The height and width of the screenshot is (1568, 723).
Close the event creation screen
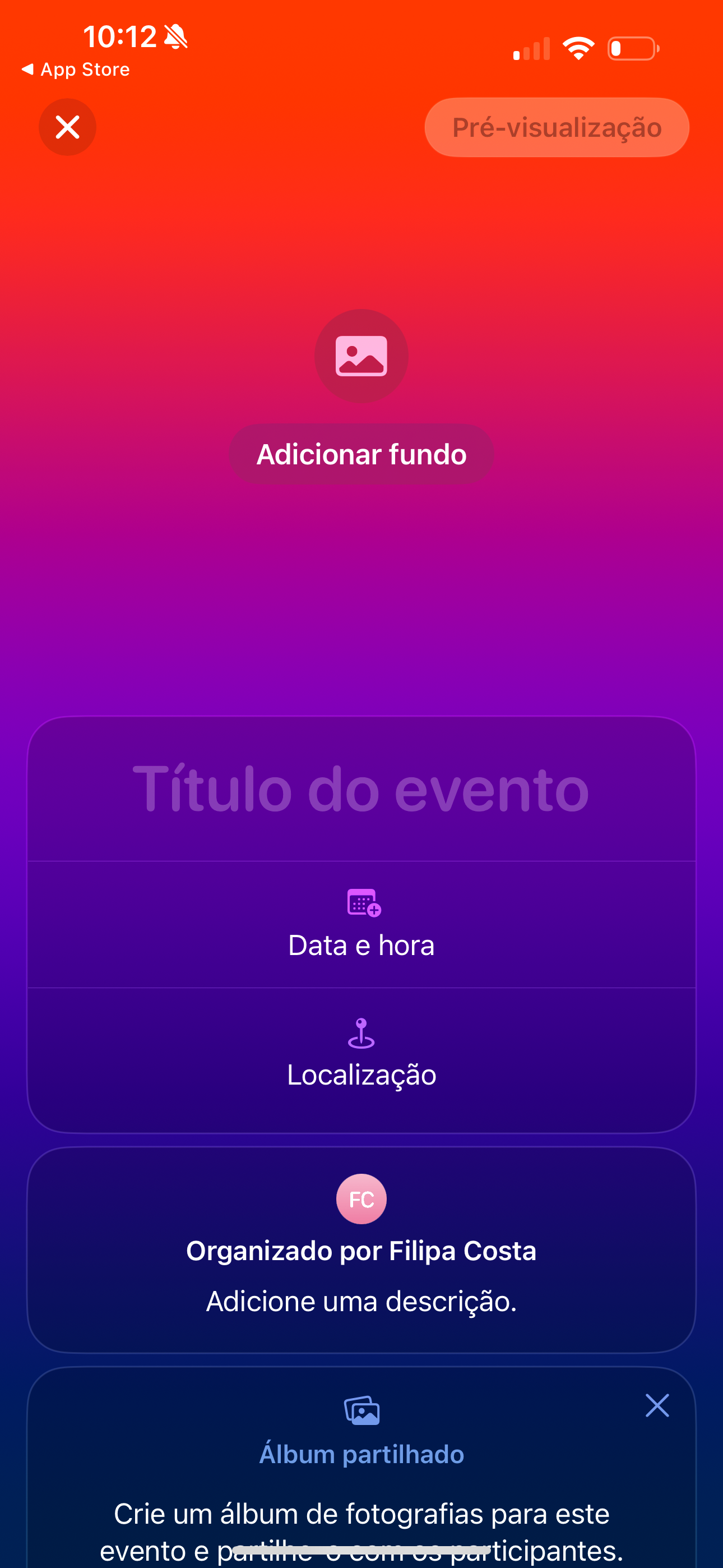click(68, 127)
